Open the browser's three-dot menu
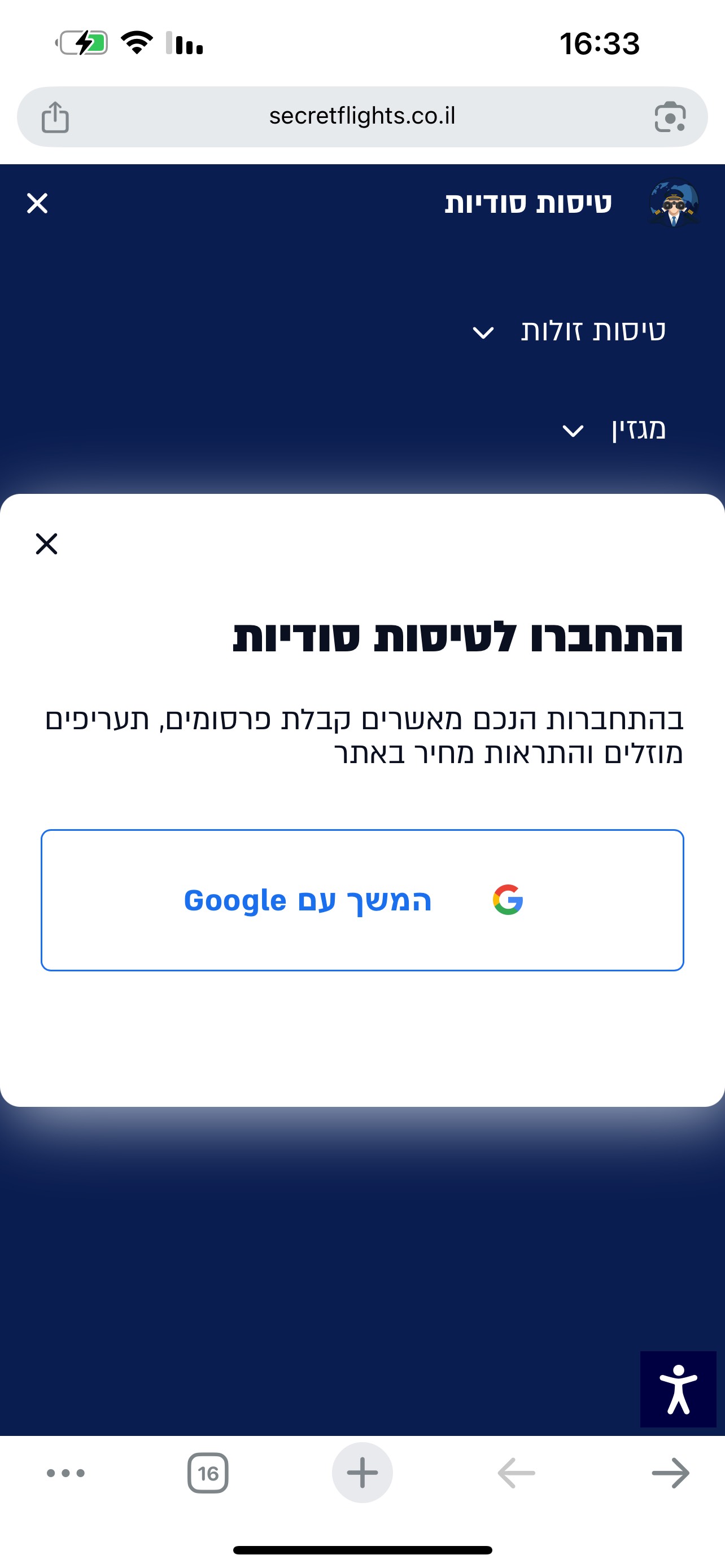This screenshot has width=725, height=1568. pyautogui.click(x=65, y=1473)
